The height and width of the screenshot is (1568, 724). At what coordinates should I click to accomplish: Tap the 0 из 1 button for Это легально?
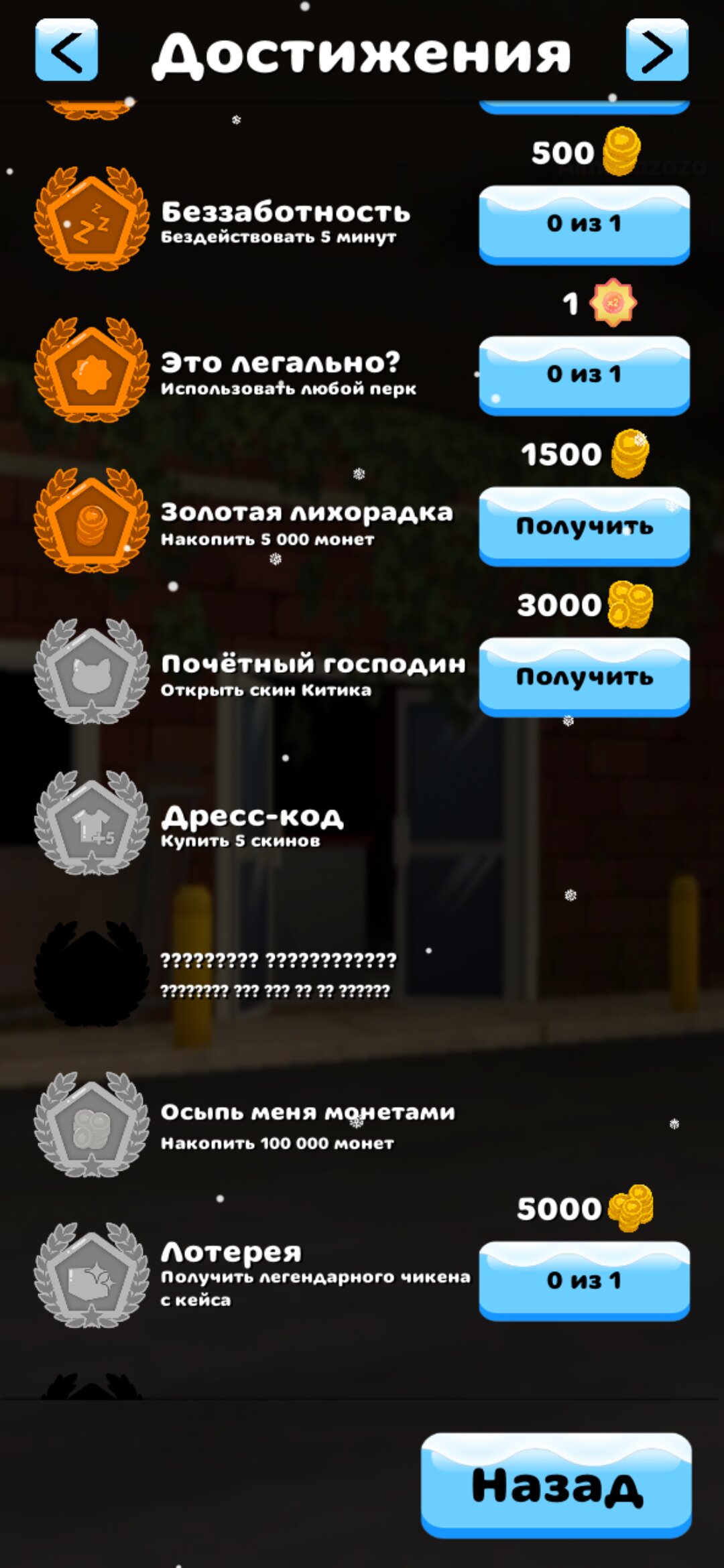click(x=584, y=376)
